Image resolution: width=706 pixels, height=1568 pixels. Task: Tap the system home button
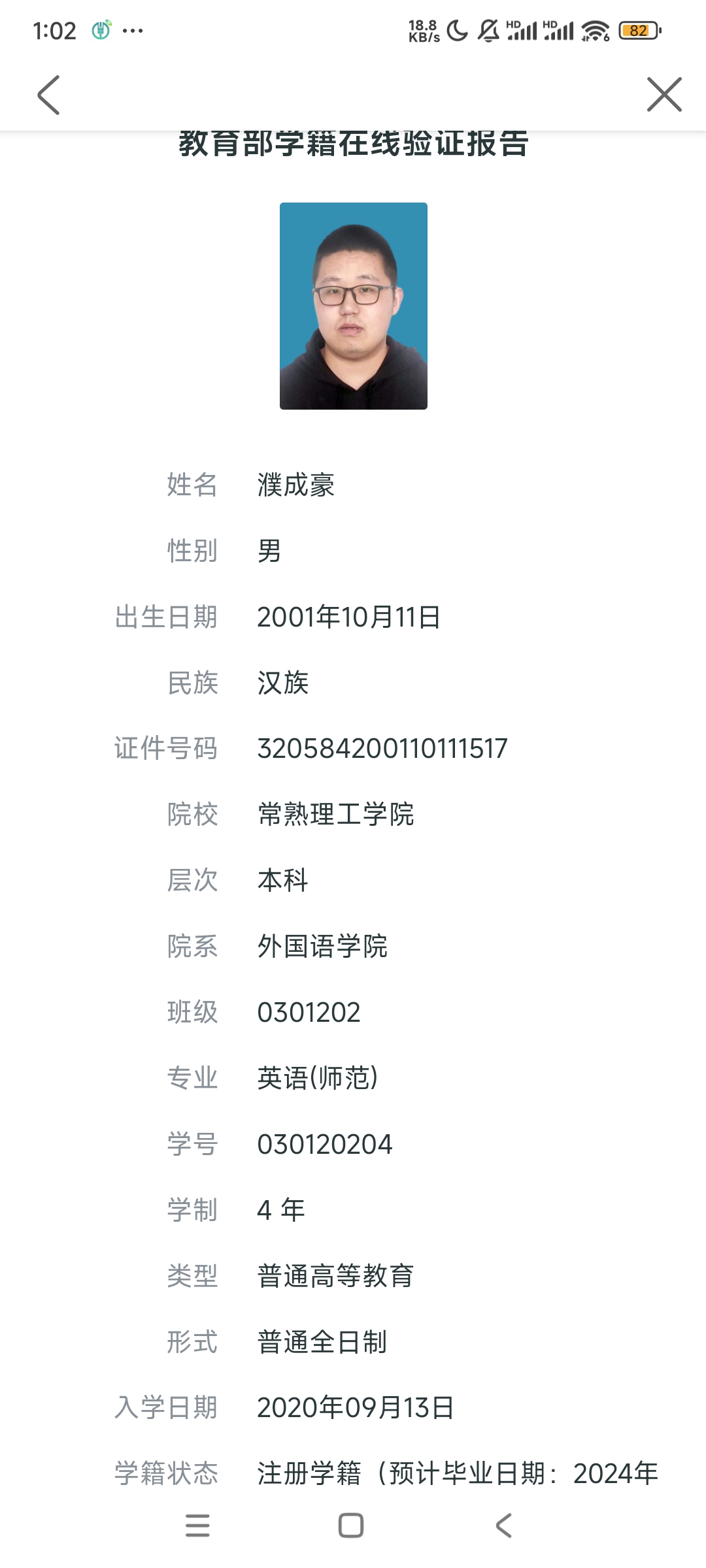[x=351, y=1526]
